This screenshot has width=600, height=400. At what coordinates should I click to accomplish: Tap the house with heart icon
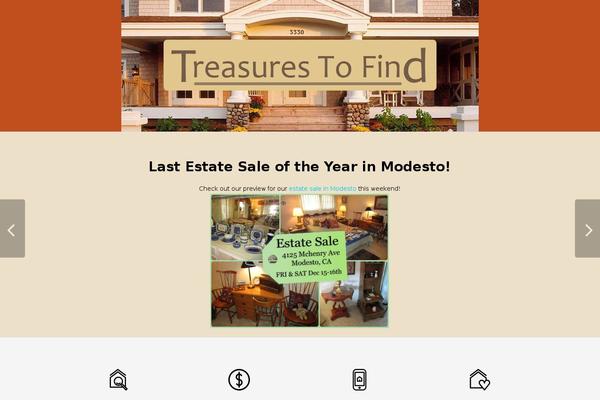click(479, 379)
